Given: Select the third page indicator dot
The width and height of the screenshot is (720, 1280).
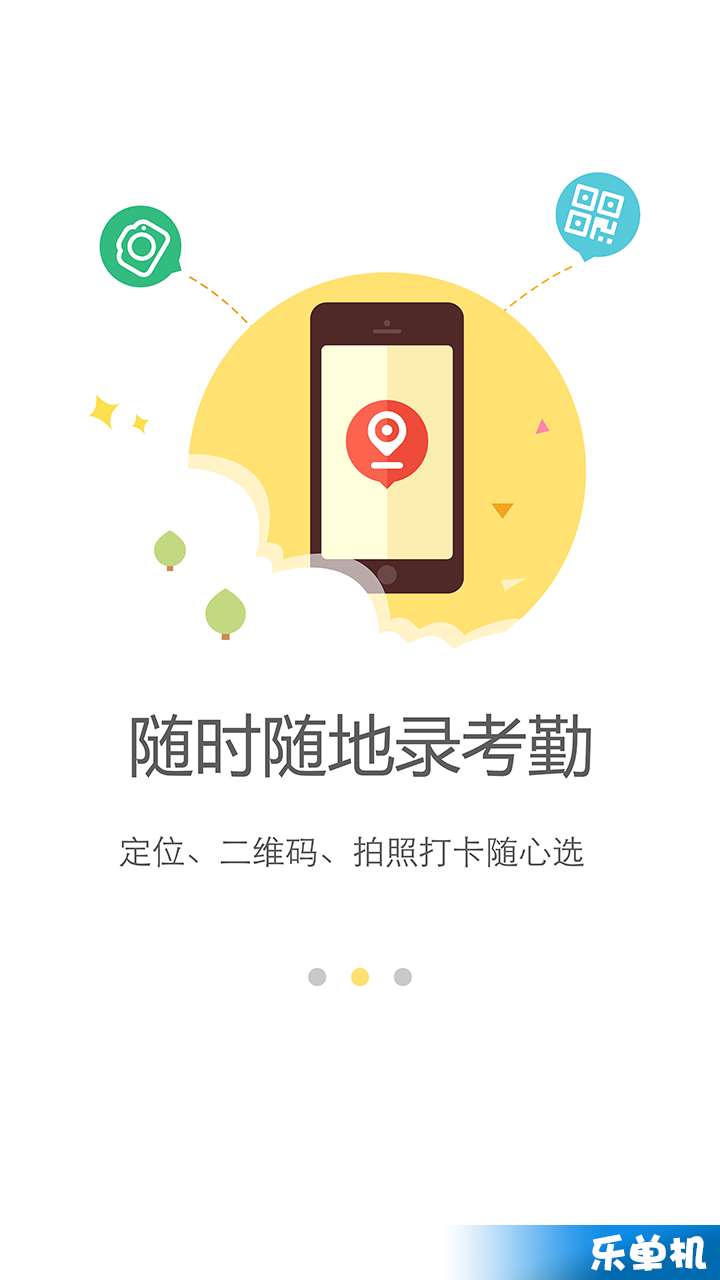Looking at the screenshot, I should pyautogui.click(x=402, y=977).
